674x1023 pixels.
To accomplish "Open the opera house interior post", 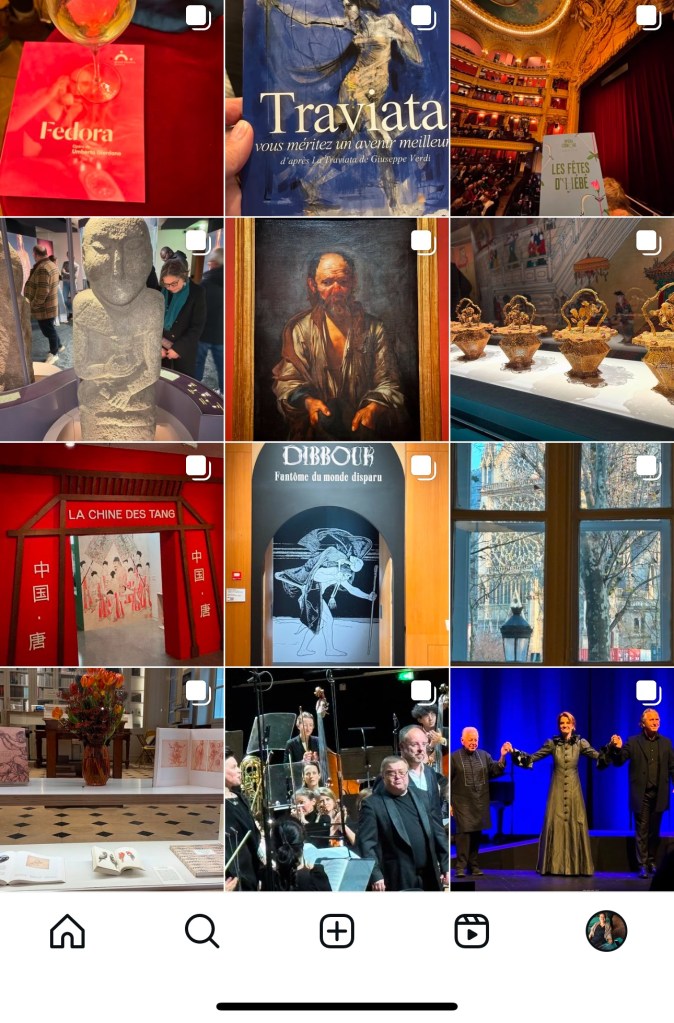I will coord(562,108).
